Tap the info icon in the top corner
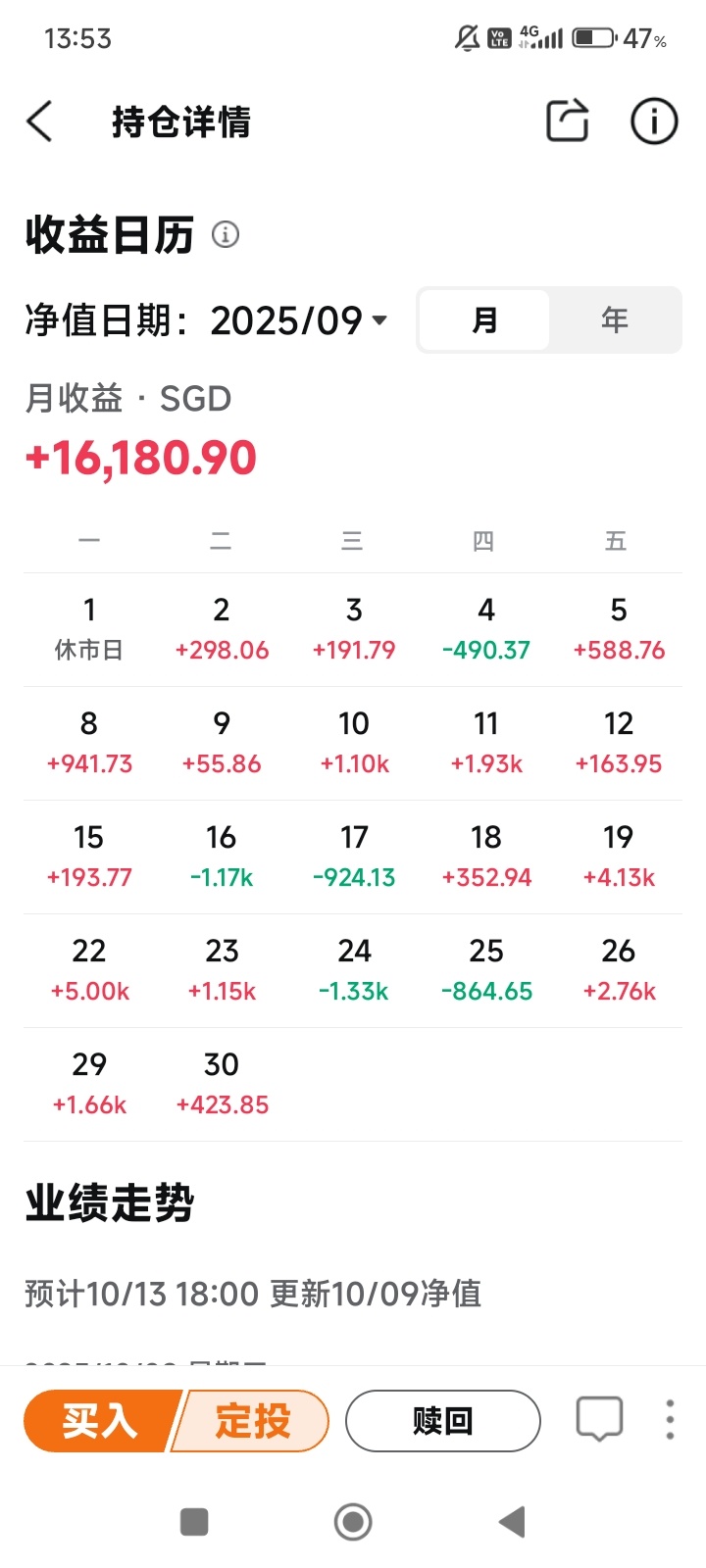This screenshot has height=1568, width=706. (653, 122)
